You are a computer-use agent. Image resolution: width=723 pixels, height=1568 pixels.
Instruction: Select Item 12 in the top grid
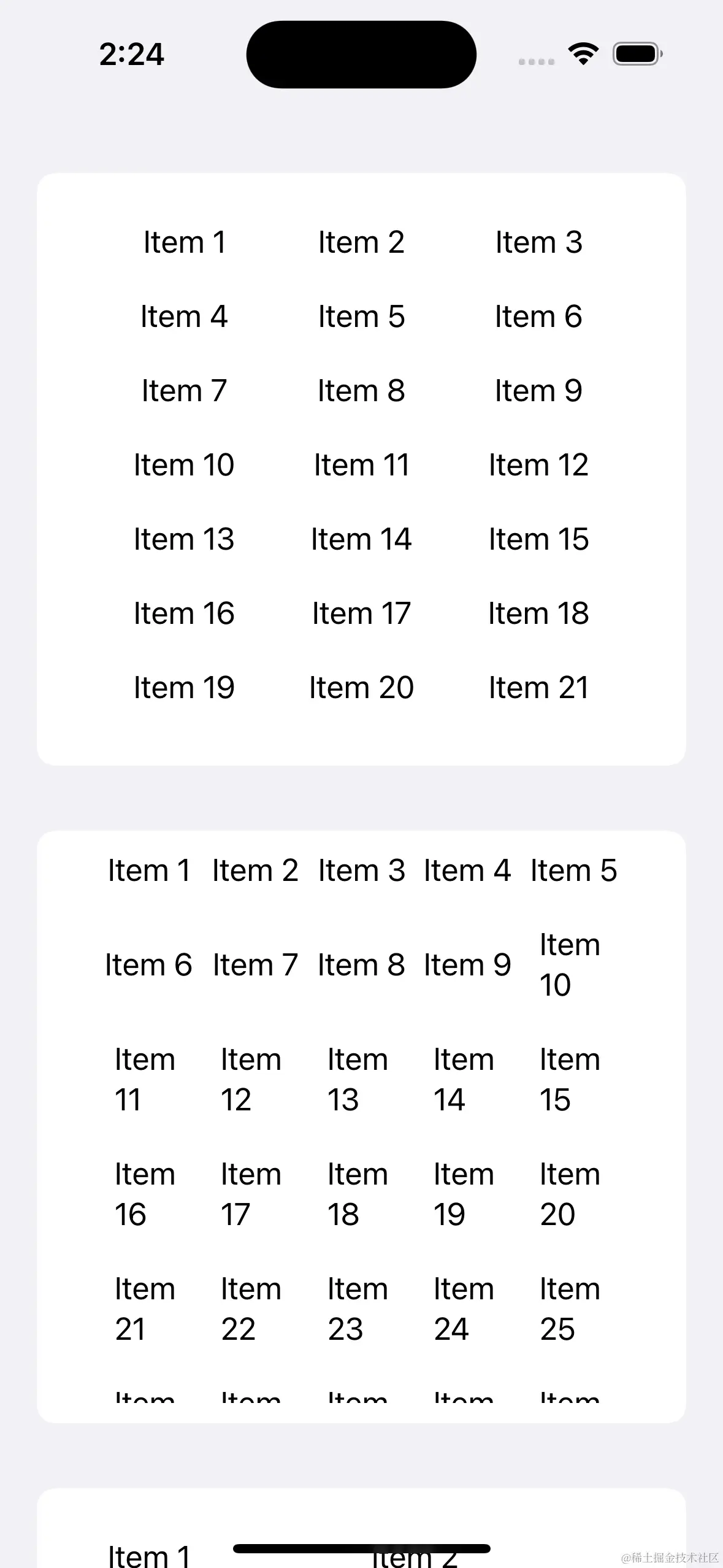(x=539, y=465)
